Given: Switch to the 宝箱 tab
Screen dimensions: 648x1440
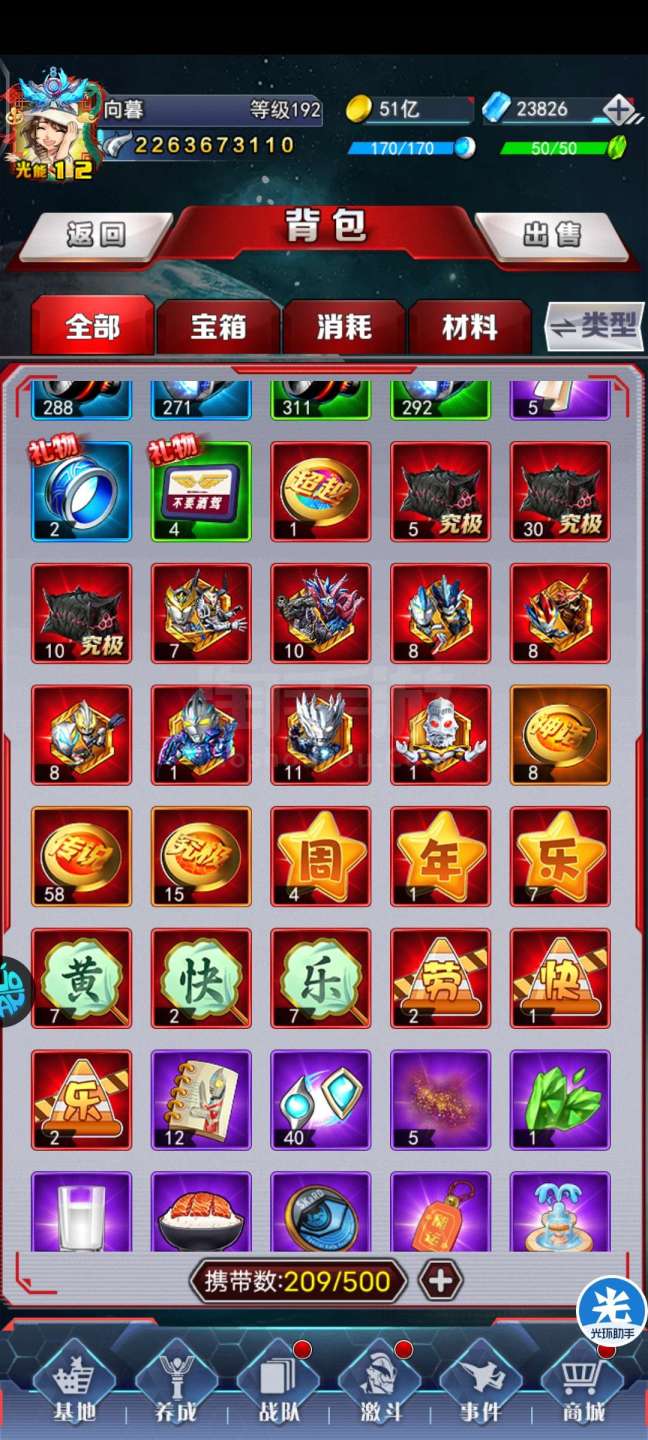Looking at the screenshot, I should click(218, 327).
